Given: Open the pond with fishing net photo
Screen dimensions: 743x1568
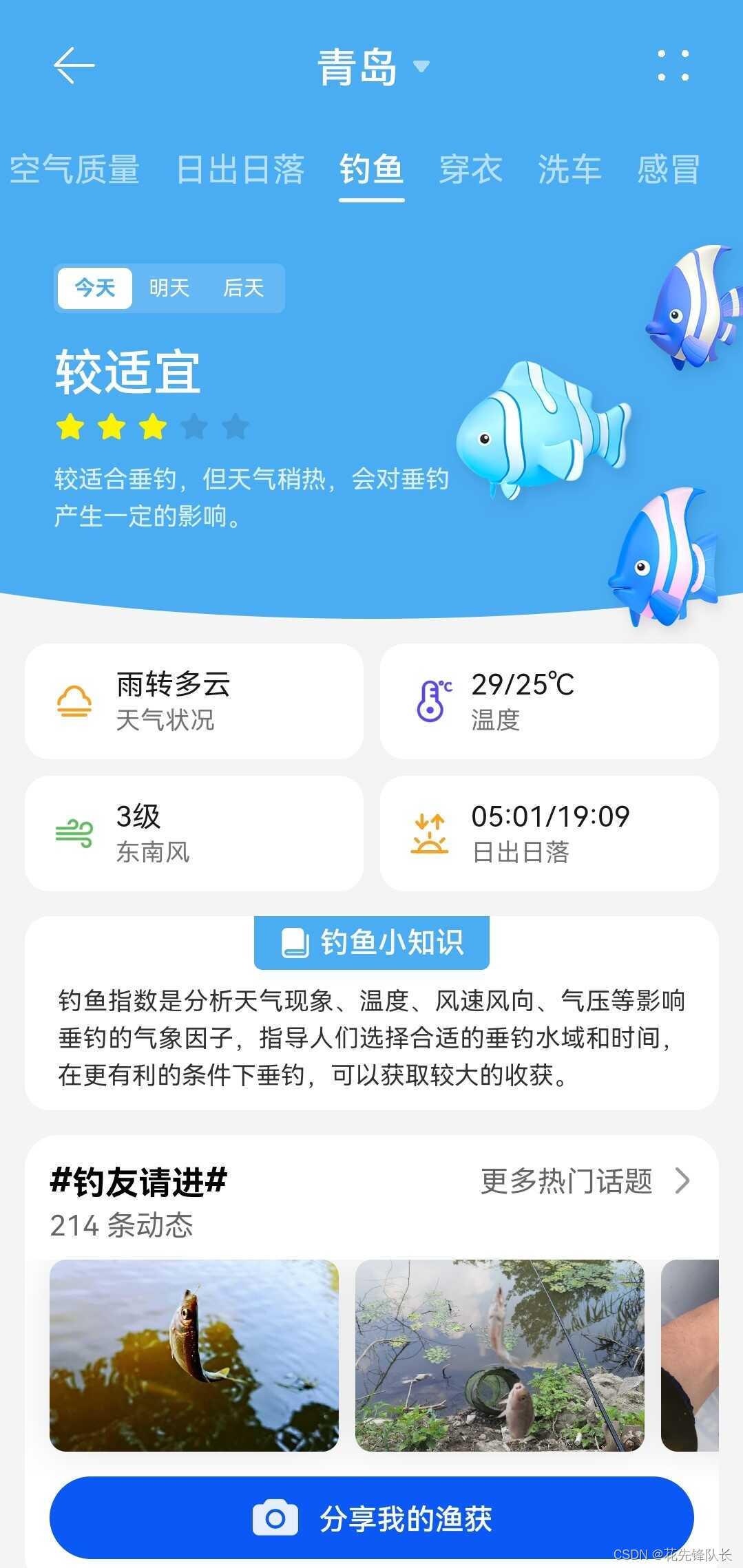Looking at the screenshot, I should [x=500, y=1355].
